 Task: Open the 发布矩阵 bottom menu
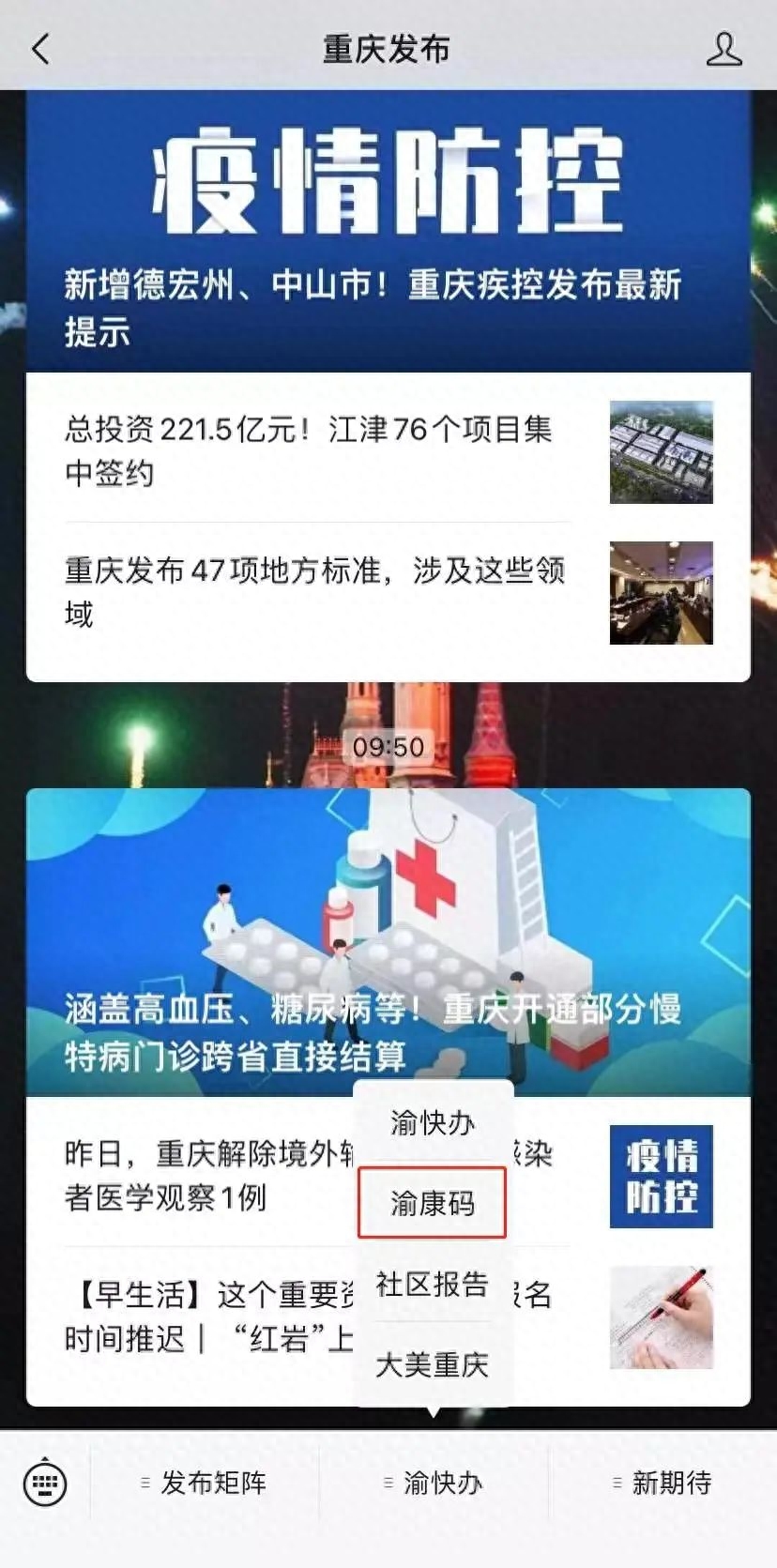(x=205, y=1484)
